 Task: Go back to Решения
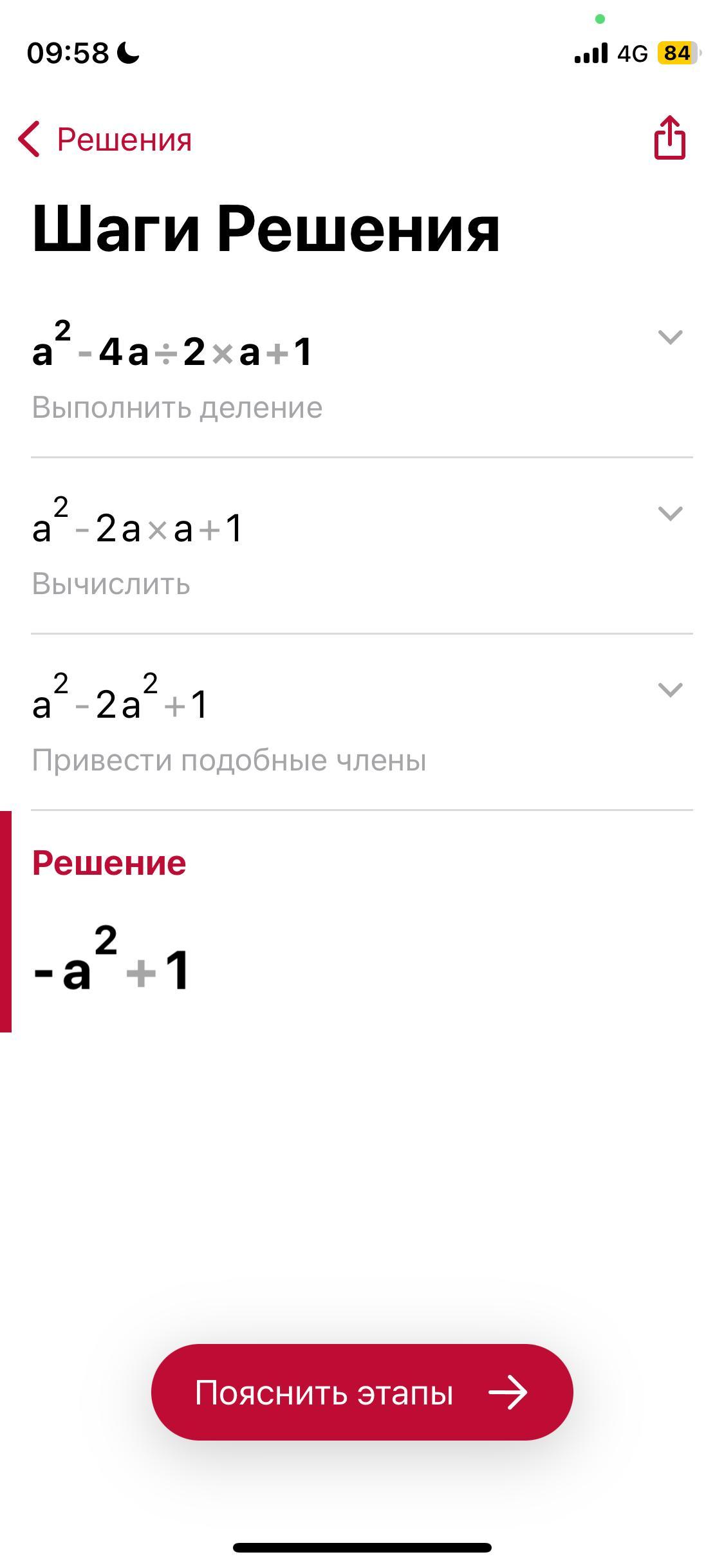click(x=106, y=139)
